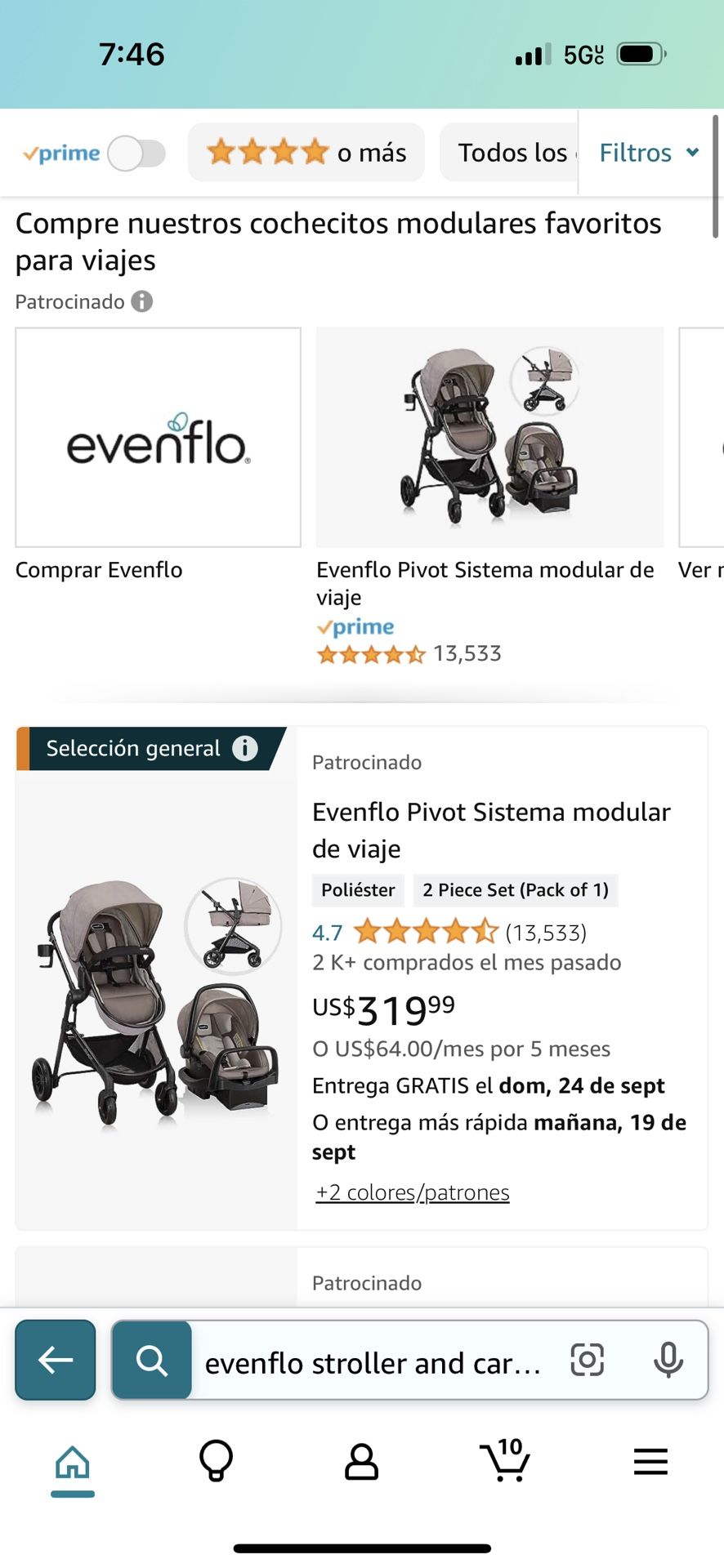Open the cart with 10 items
724x1568 pixels.
[506, 1461]
